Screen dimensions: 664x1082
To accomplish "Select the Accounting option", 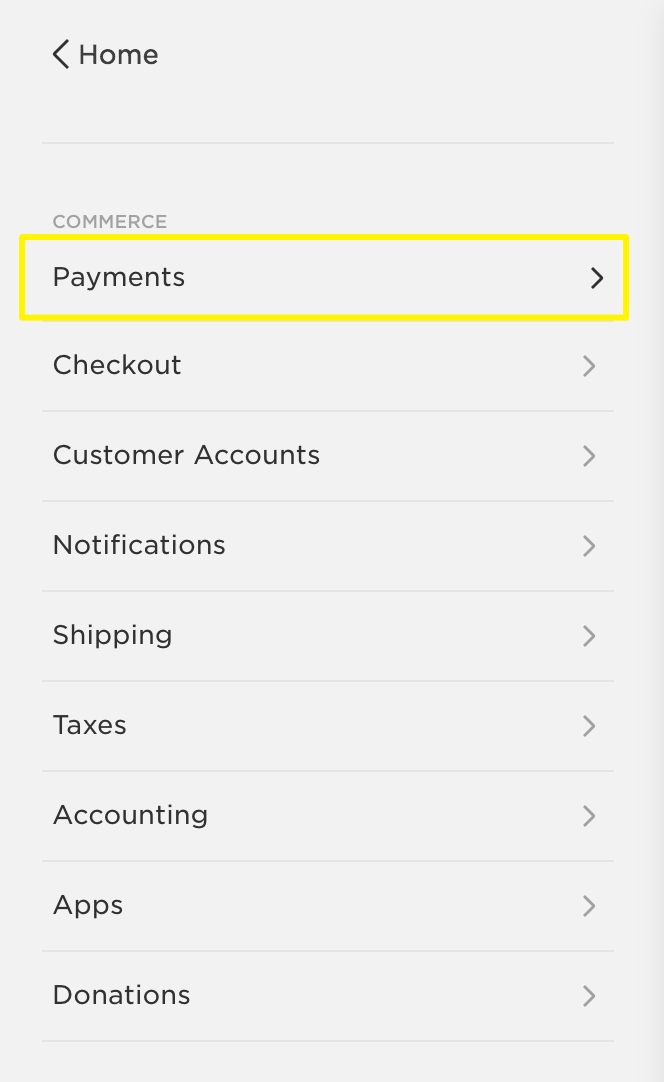I will click(x=324, y=815).
